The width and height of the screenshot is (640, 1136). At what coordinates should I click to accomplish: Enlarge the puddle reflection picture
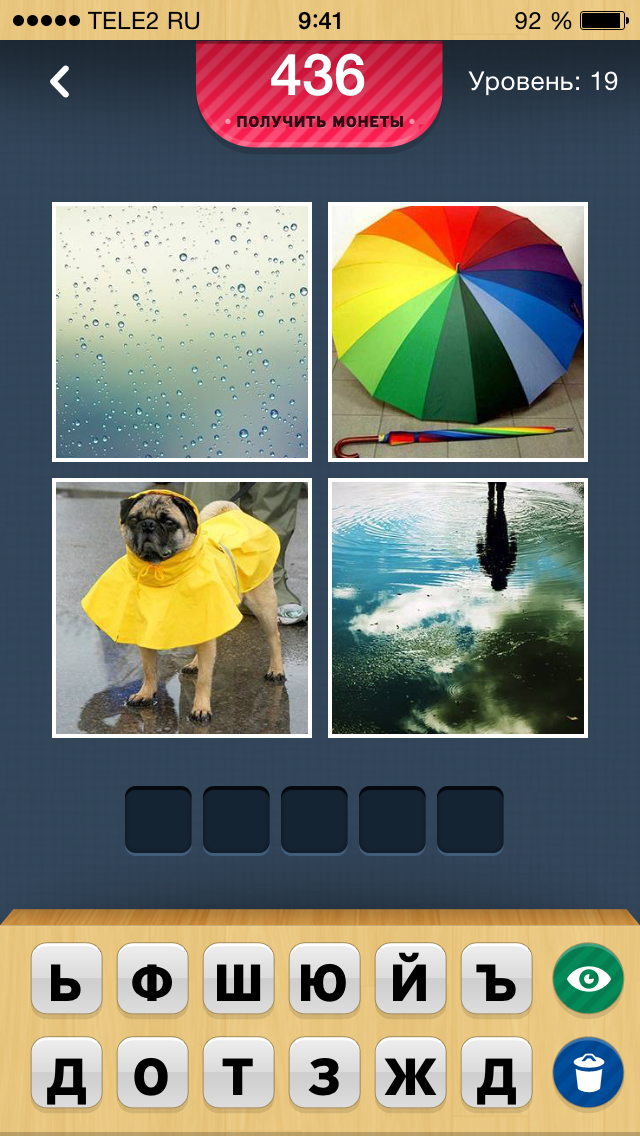pyautogui.click(x=458, y=607)
